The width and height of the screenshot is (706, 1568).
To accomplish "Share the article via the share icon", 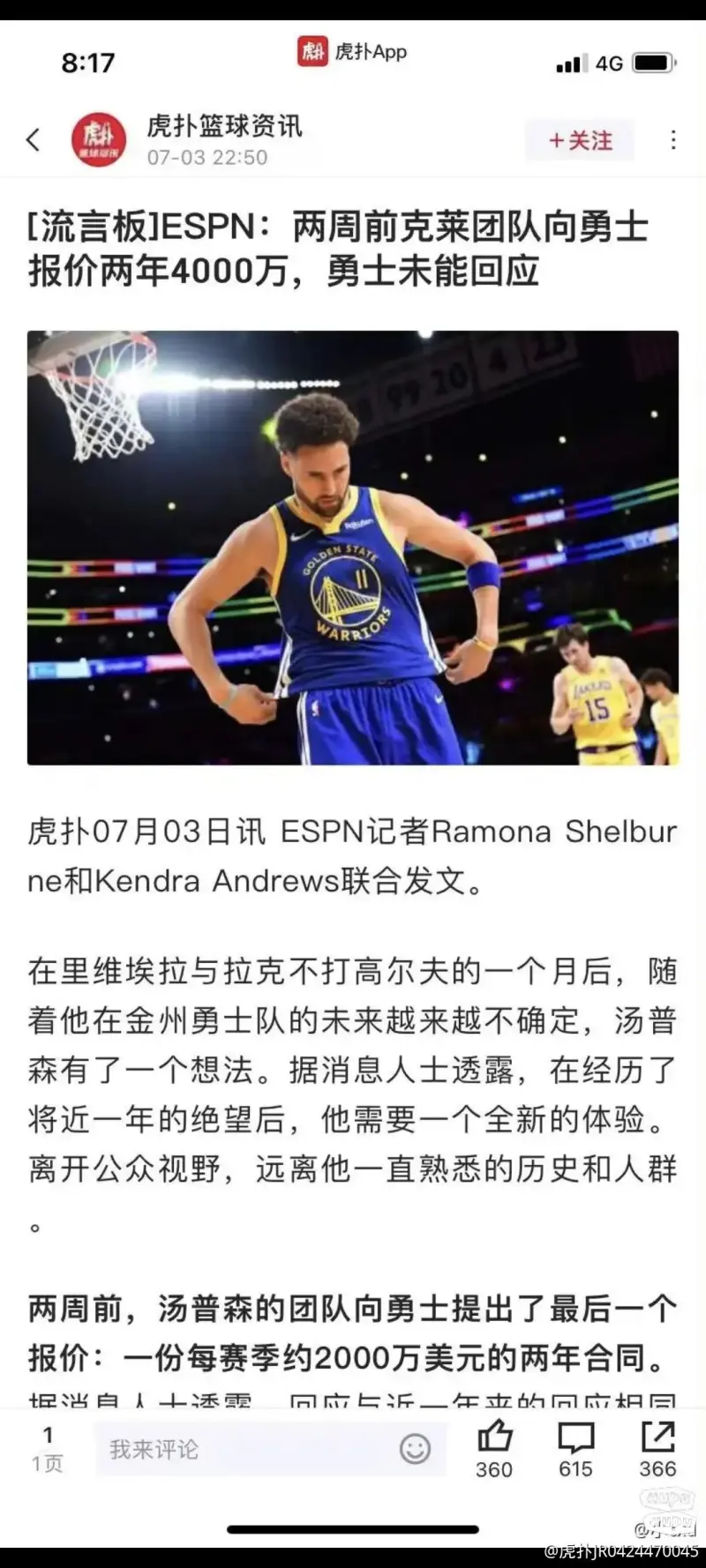I will tap(657, 1437).
